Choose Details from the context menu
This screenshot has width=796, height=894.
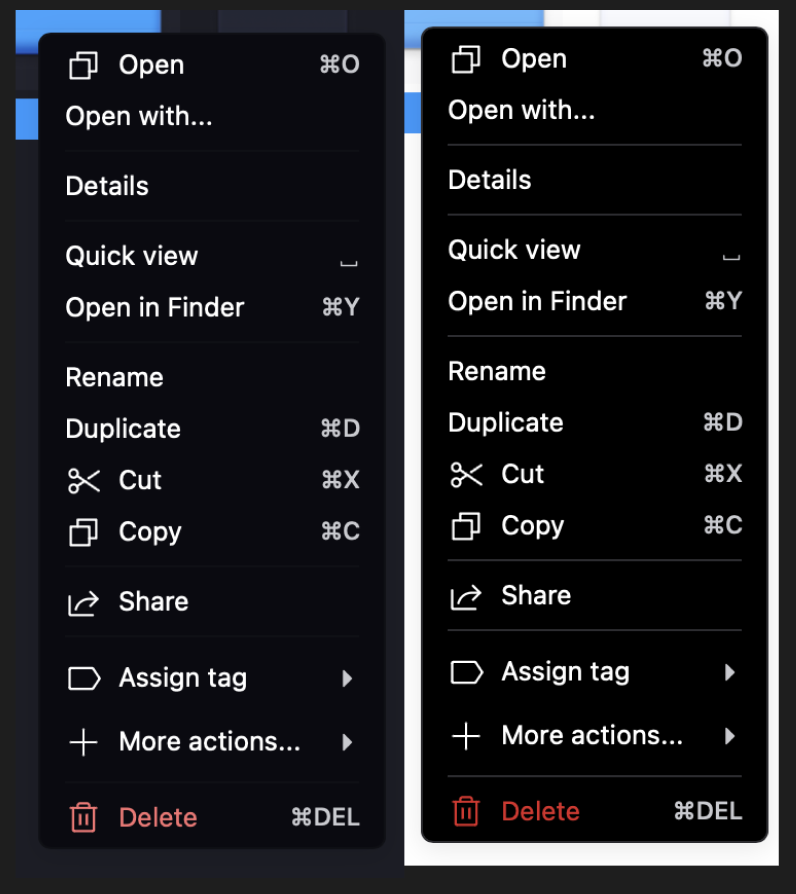coord(107,186)
